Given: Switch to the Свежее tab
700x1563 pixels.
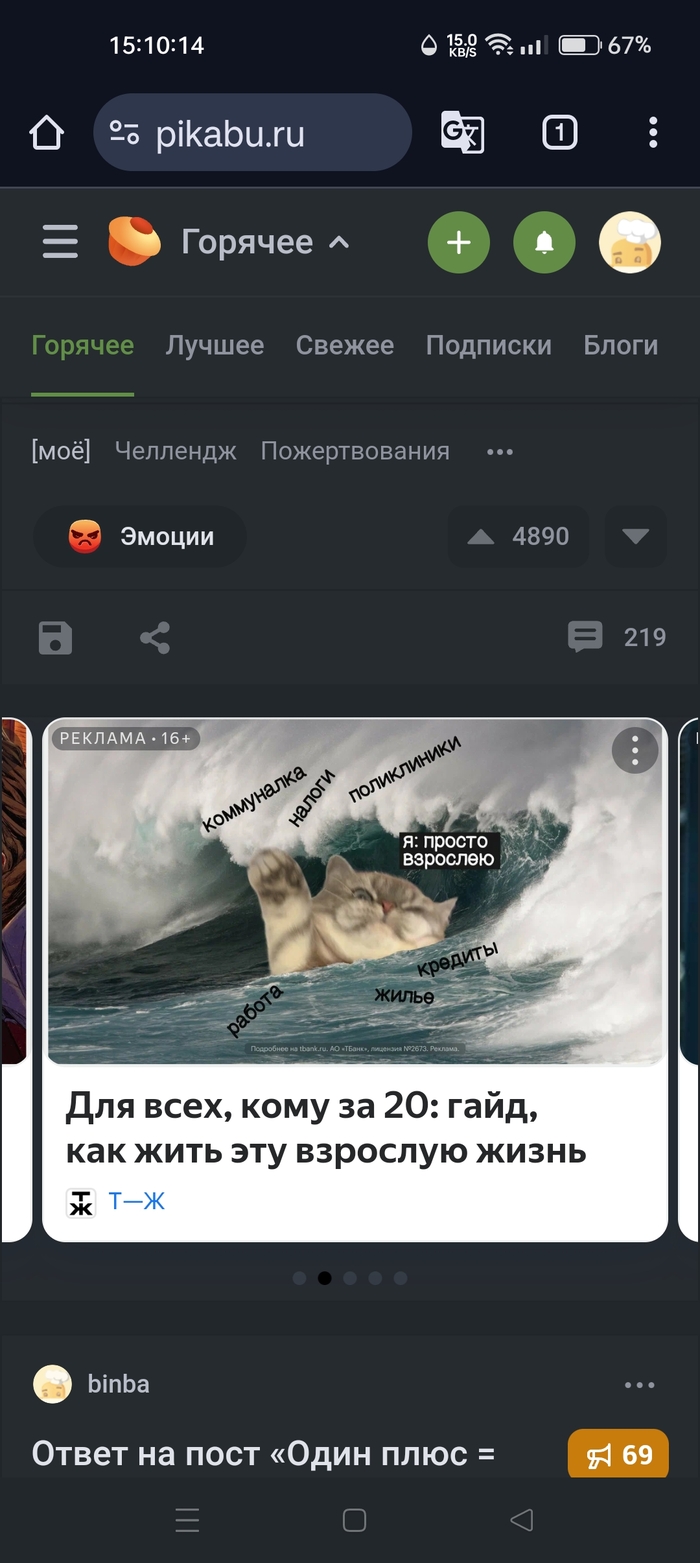Looking at the screenshot, I should point(344,346).
